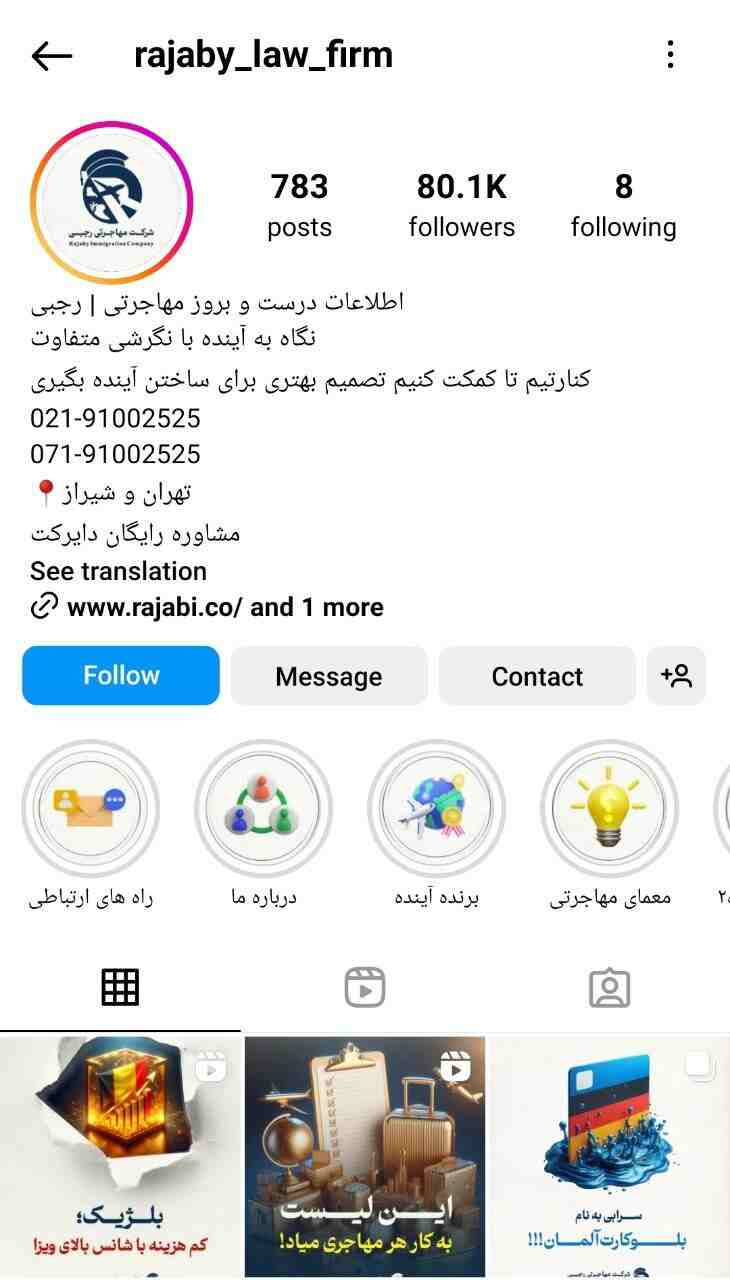Show suggested accounts with add-person icon
The height and width of the screenshot is (1280, 730).
676,676
